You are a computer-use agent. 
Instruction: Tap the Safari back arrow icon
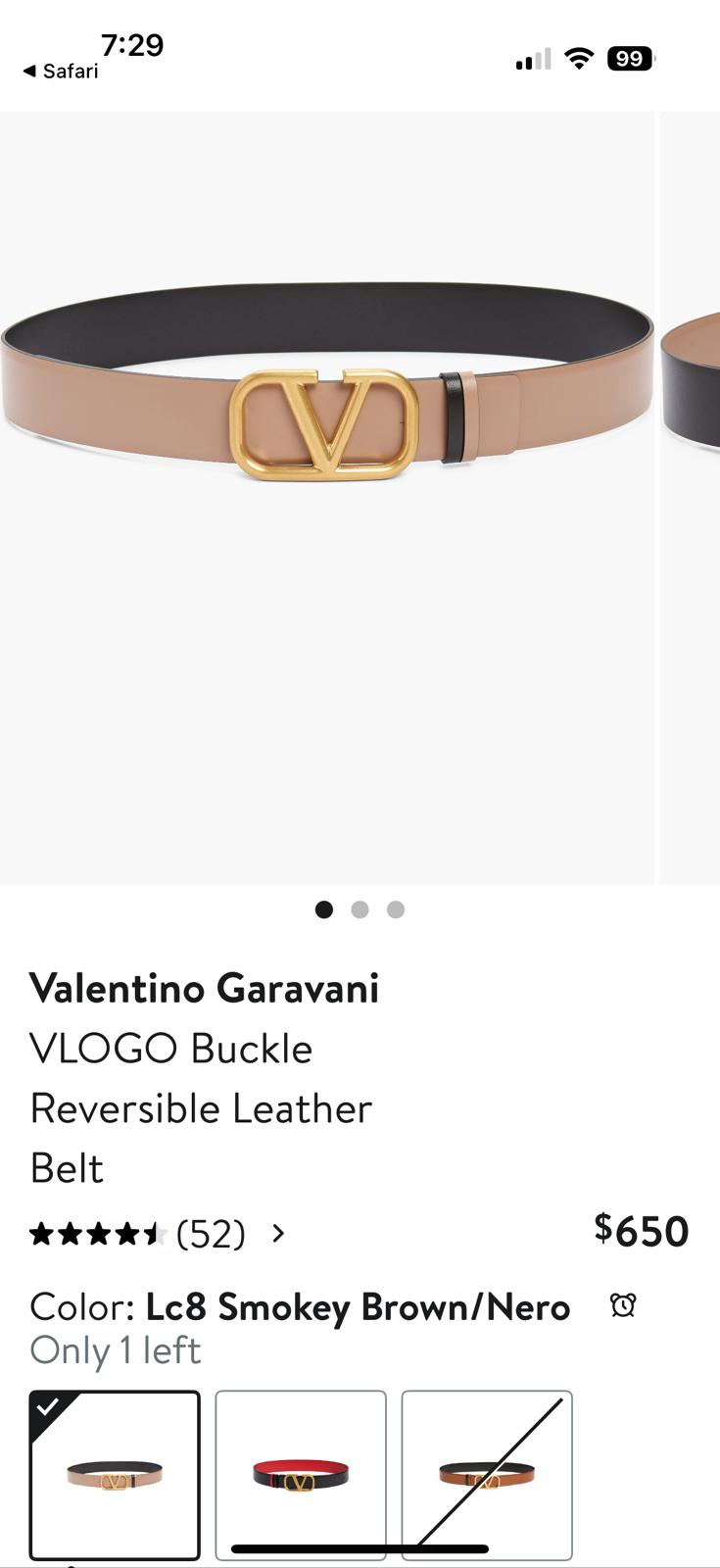point(28,71)
